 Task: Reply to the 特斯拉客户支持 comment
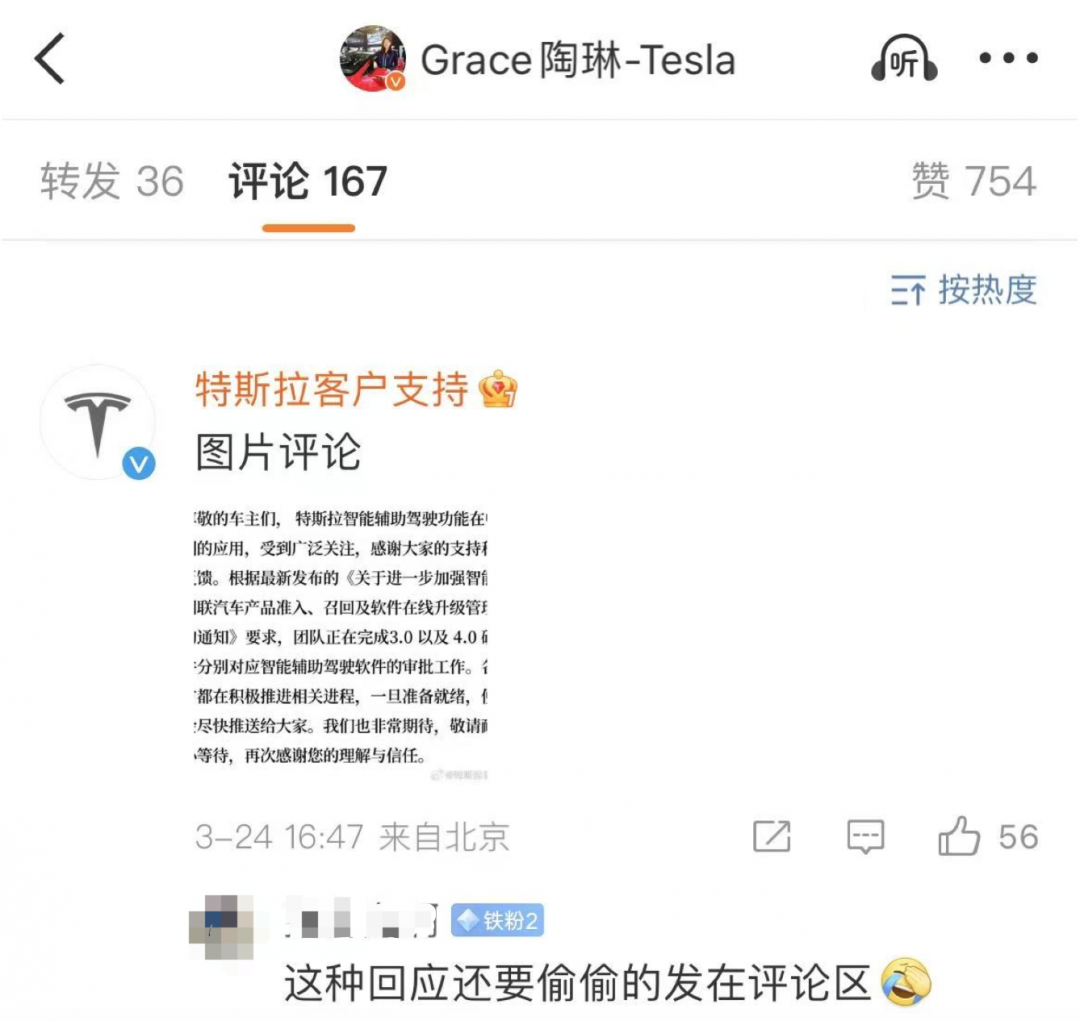[865, 836]
